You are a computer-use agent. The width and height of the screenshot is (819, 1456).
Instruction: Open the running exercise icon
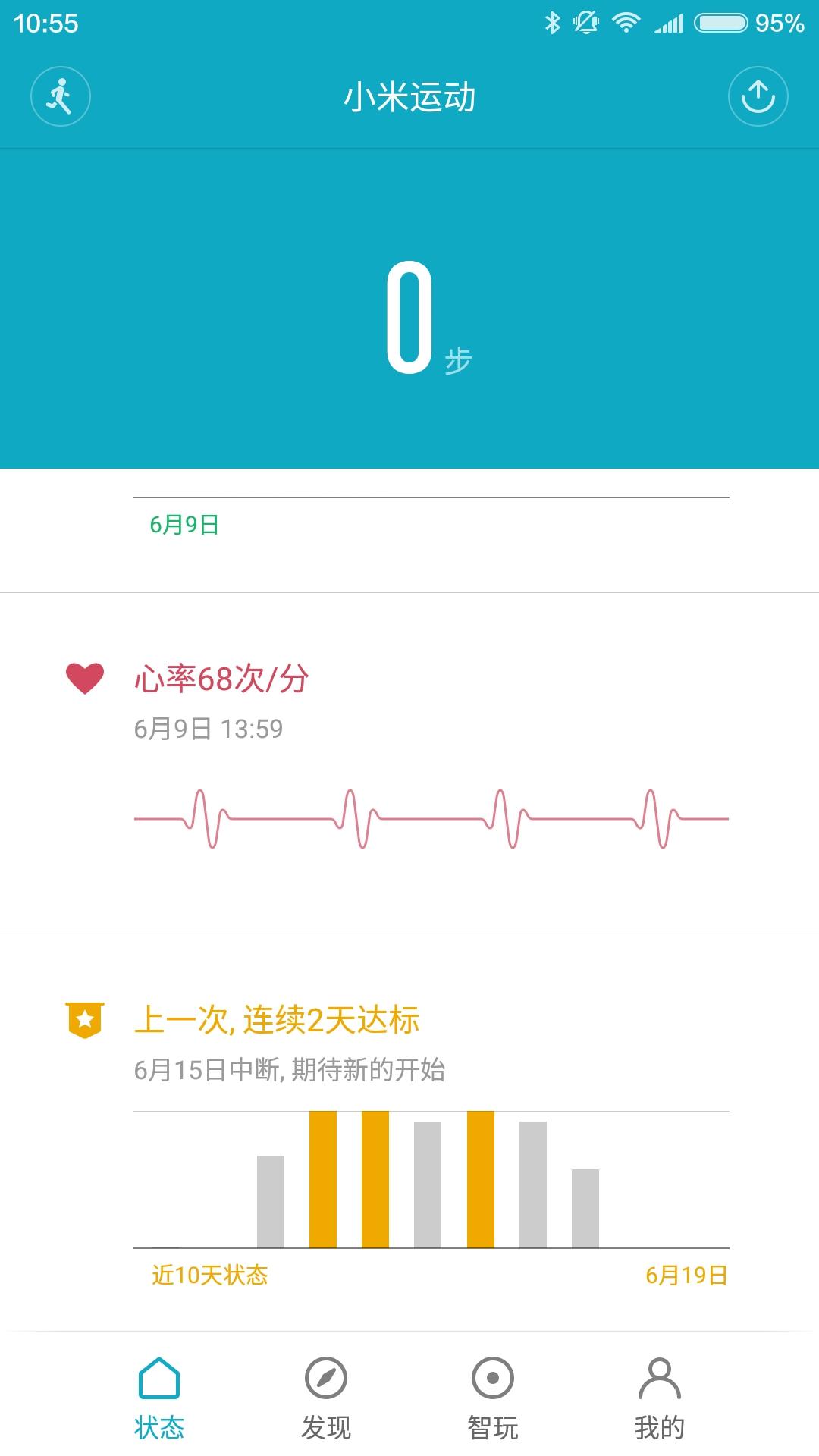(61, 96)
